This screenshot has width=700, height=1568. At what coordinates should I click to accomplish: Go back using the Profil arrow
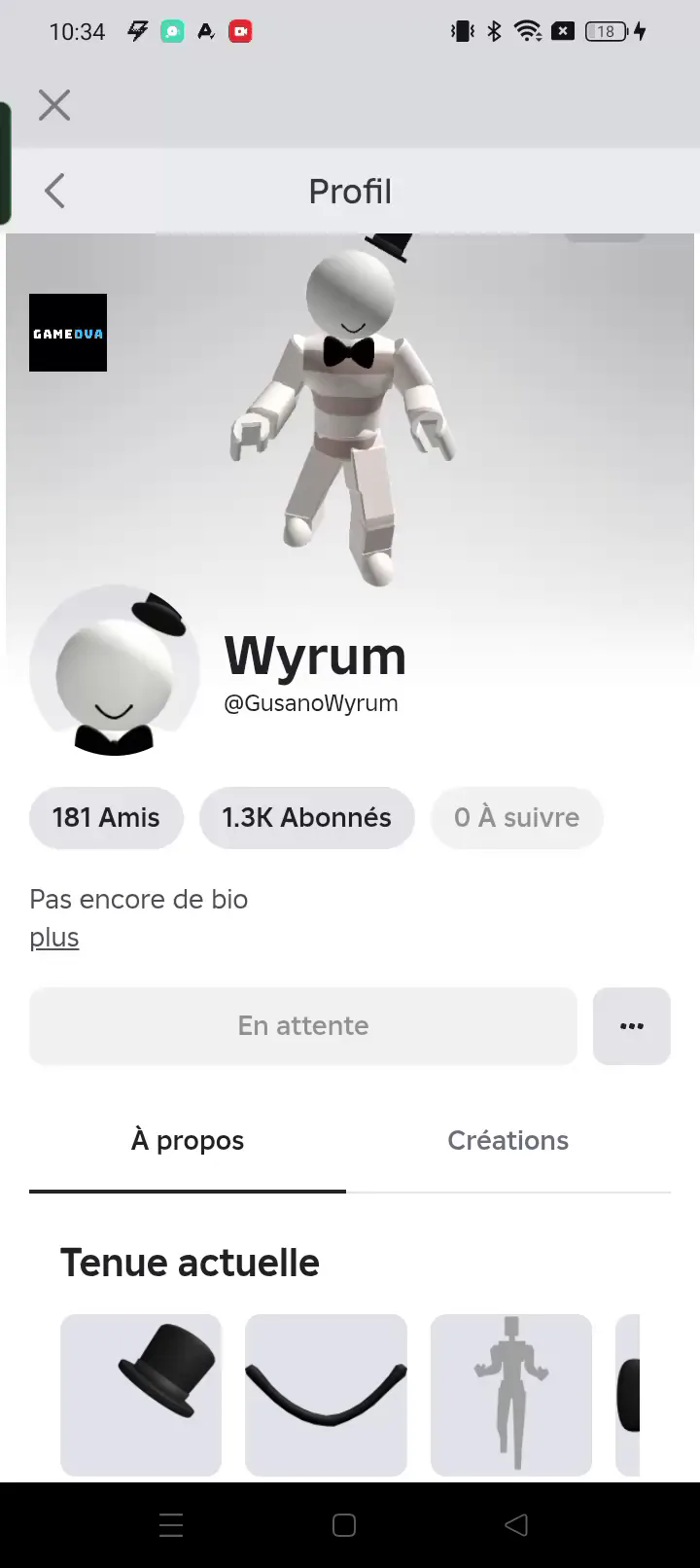tap(55, 191)
